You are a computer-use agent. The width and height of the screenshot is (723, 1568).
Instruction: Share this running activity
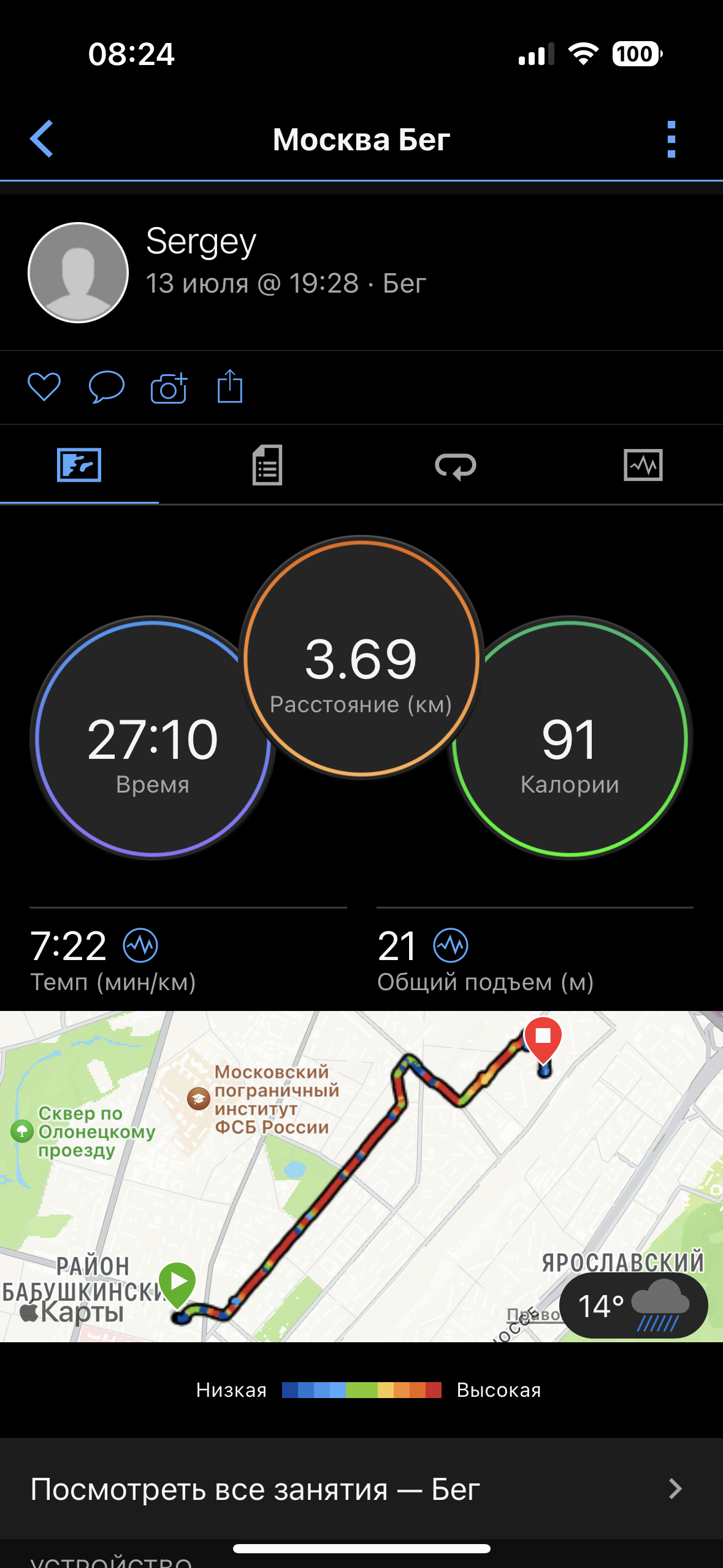[x=230, y=386]
